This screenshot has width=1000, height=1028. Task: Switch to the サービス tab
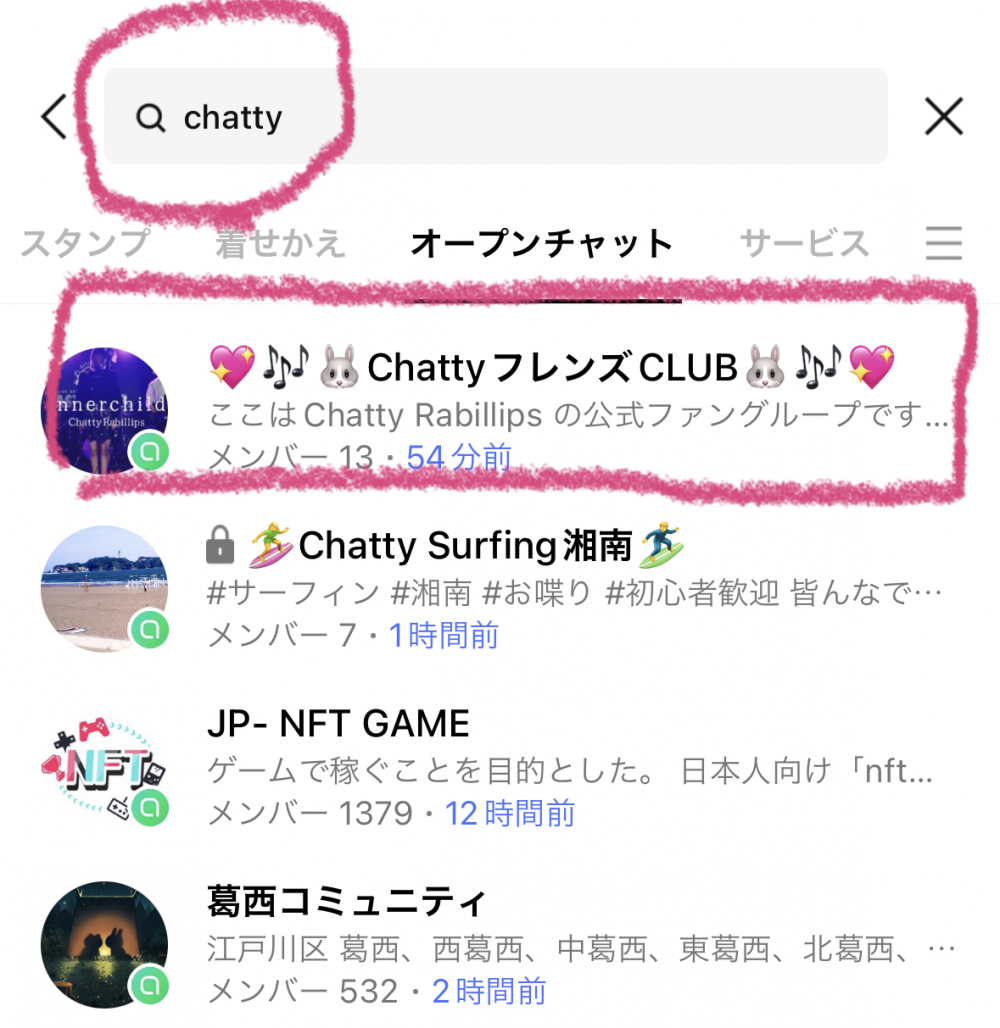click(804, 243)
